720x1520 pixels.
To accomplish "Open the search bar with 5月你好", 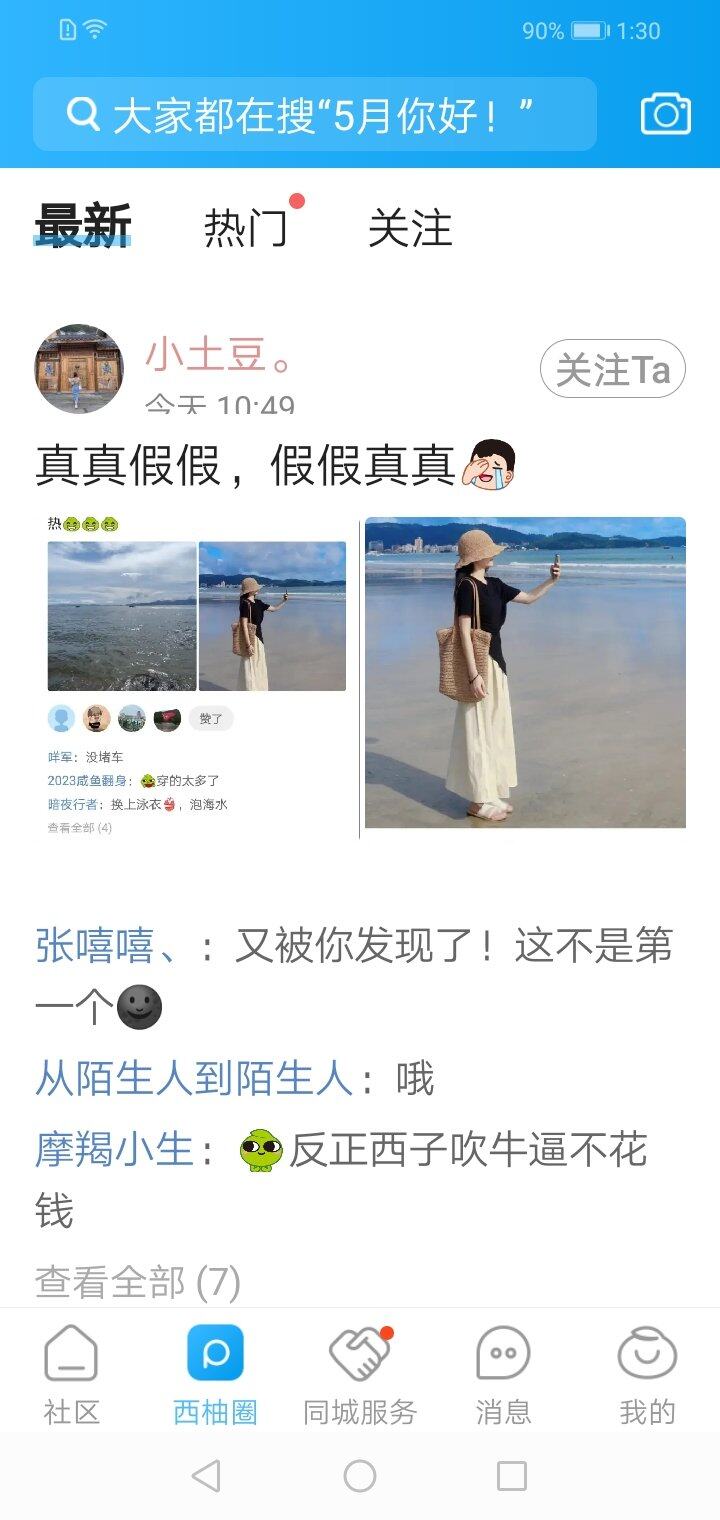I will tap(315, 114).
